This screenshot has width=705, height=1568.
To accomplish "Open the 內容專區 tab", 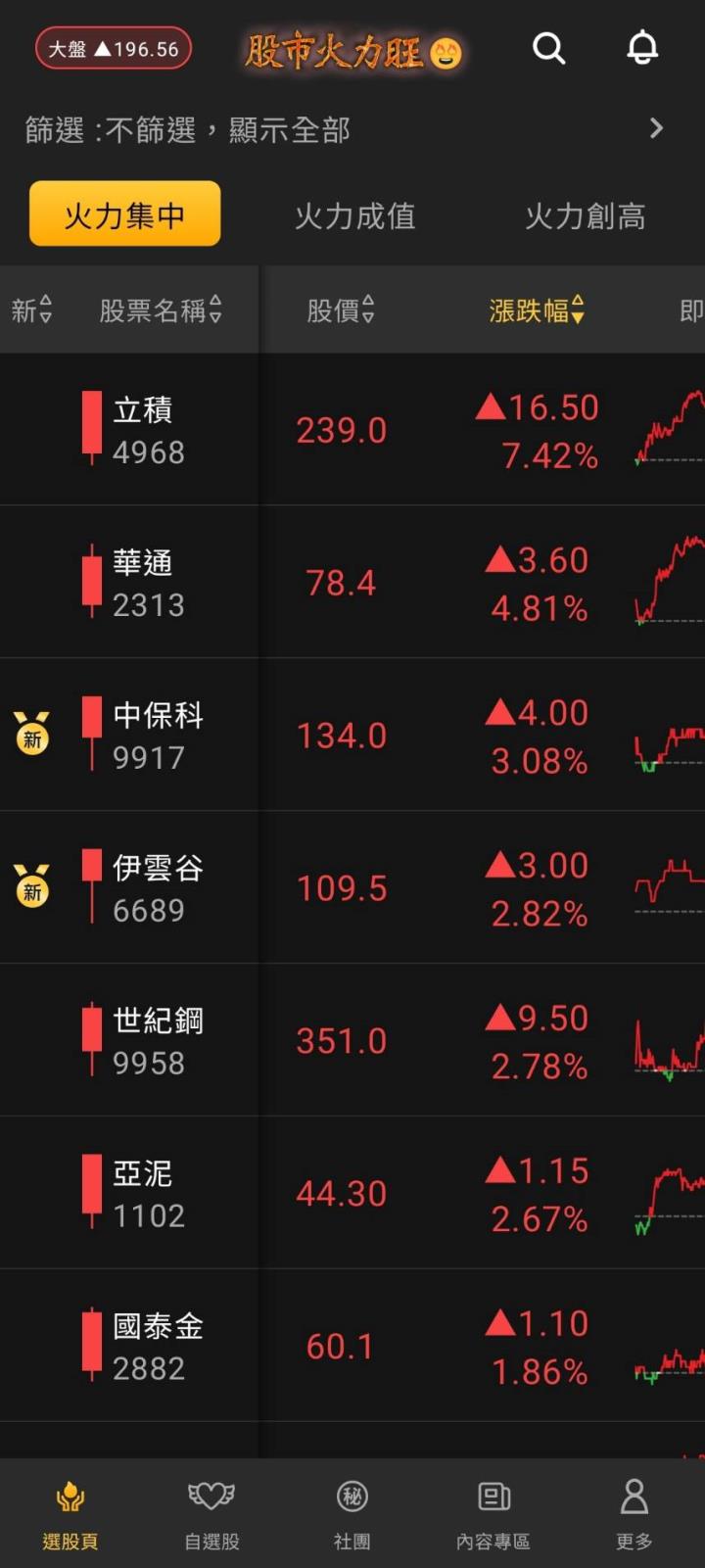I will coord(493,1514).
